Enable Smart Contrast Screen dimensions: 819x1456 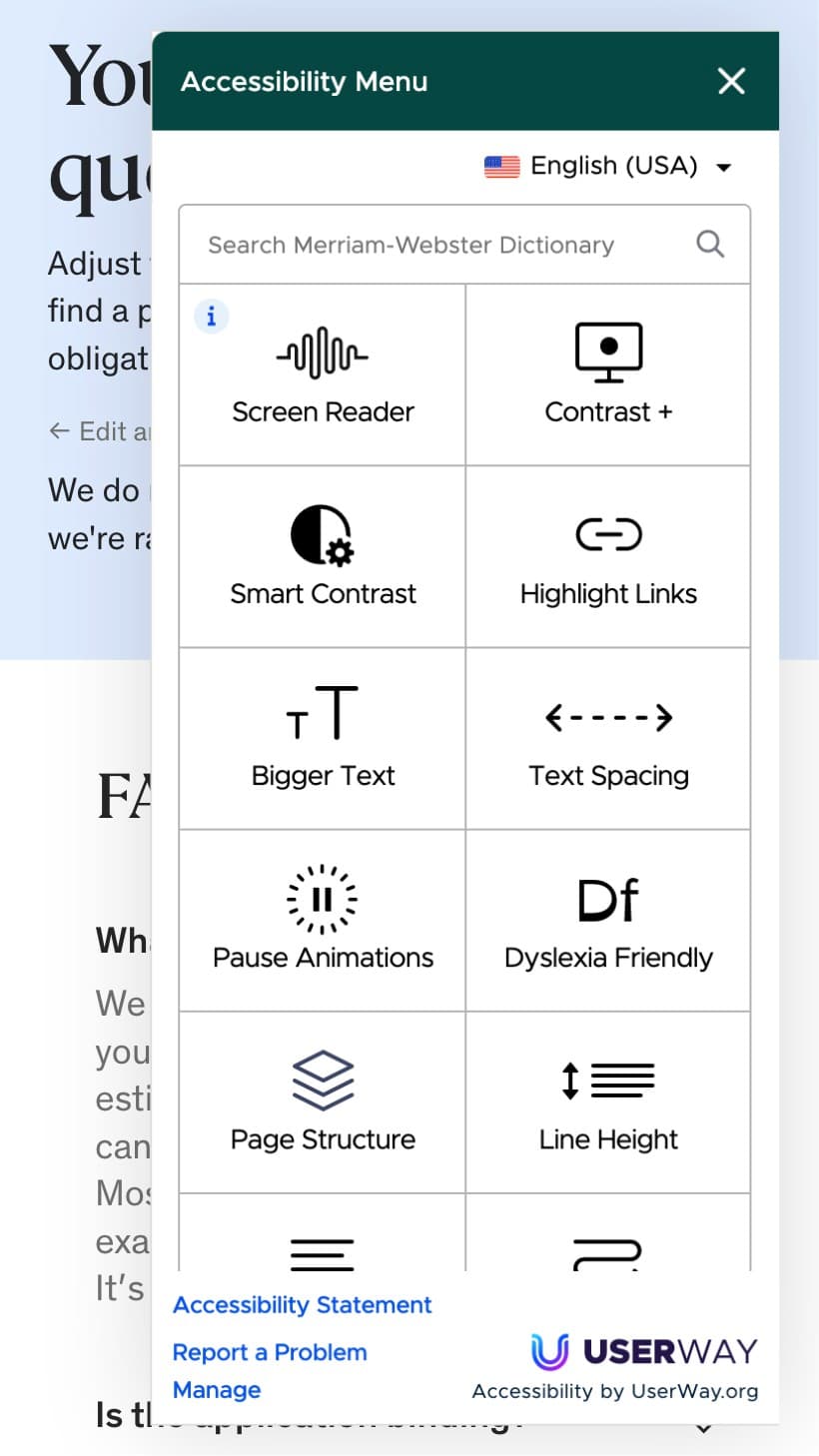point(323,556)
